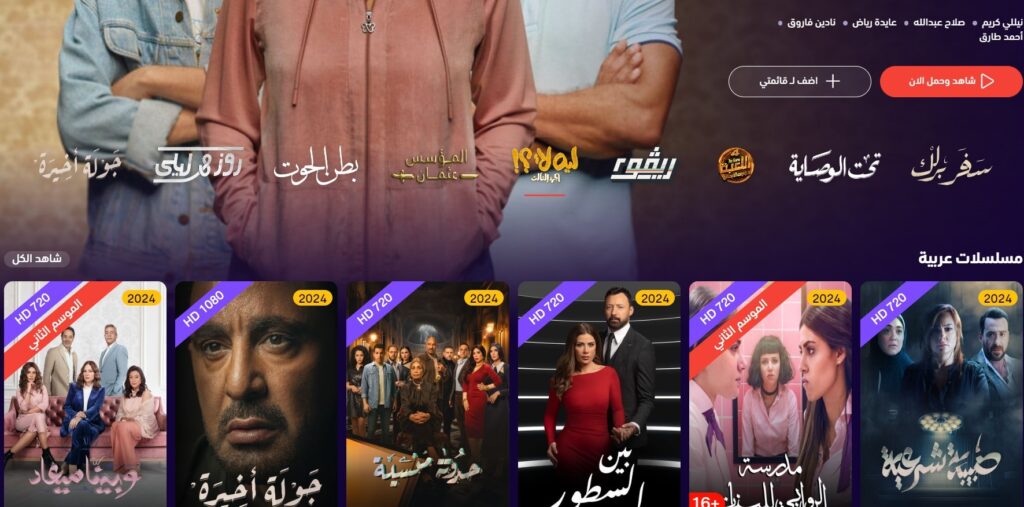Open the صيد شرعية series card
Viewport: 1024px width, 507px height.
(941, 395)
